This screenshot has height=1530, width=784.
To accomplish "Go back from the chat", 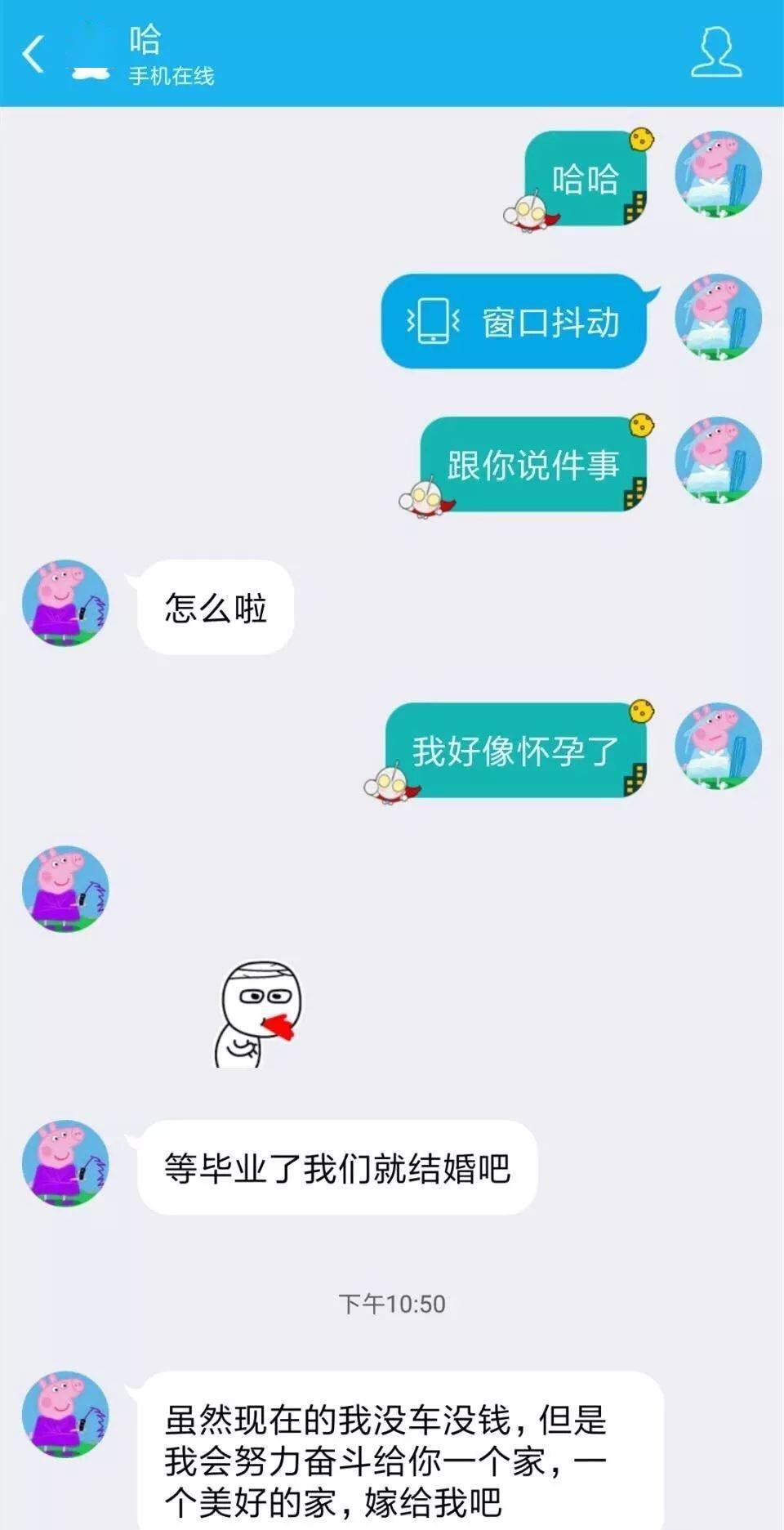I will click(33, 55).
